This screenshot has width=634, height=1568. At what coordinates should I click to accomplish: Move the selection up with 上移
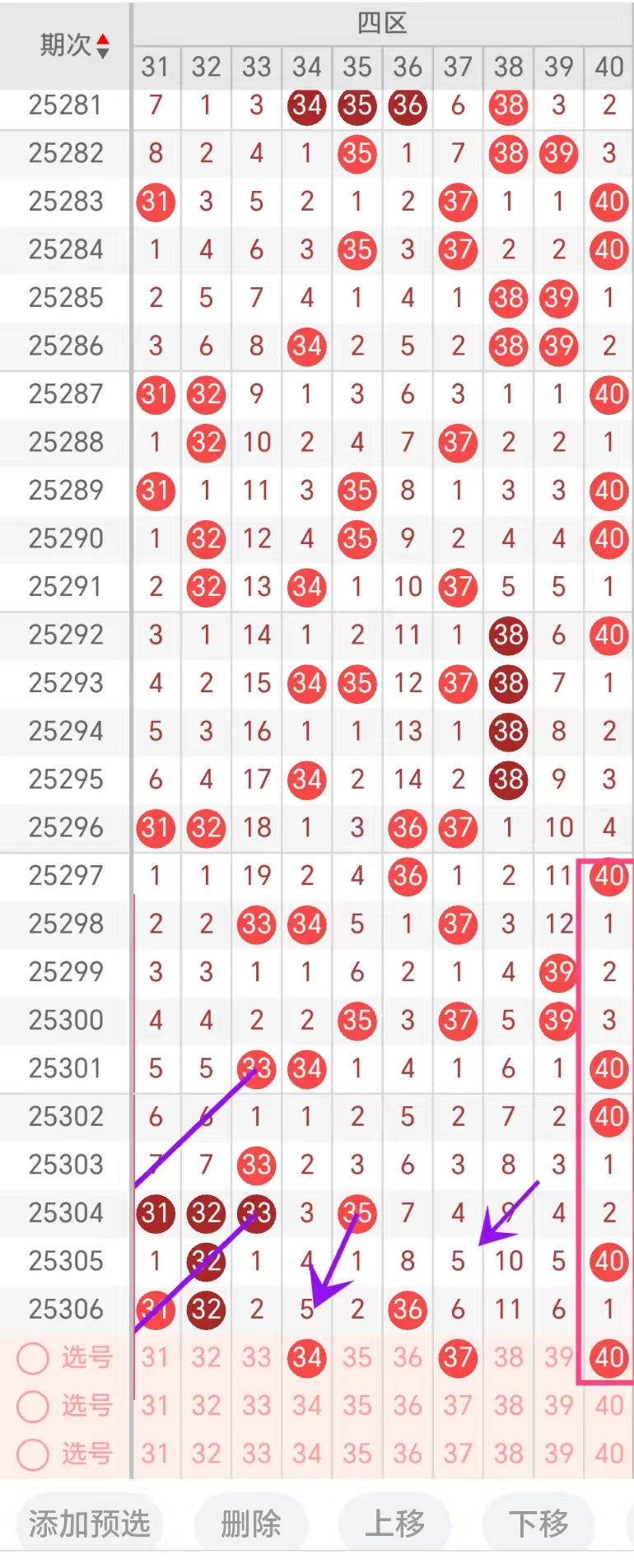click(394, 1524)
